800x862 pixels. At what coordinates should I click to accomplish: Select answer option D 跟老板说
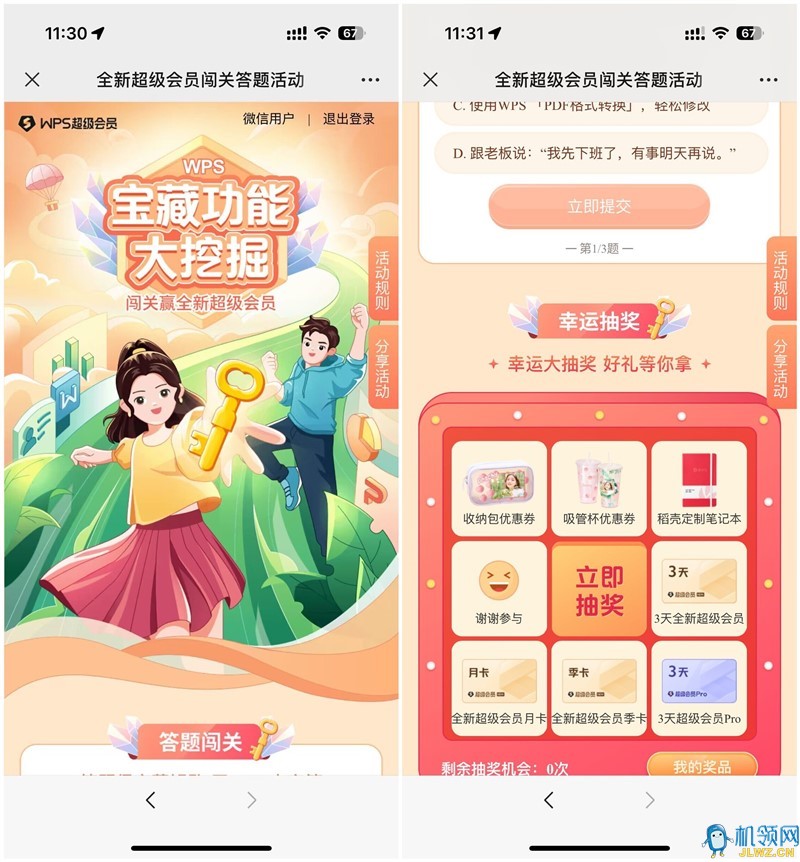[x=600, y=153]
